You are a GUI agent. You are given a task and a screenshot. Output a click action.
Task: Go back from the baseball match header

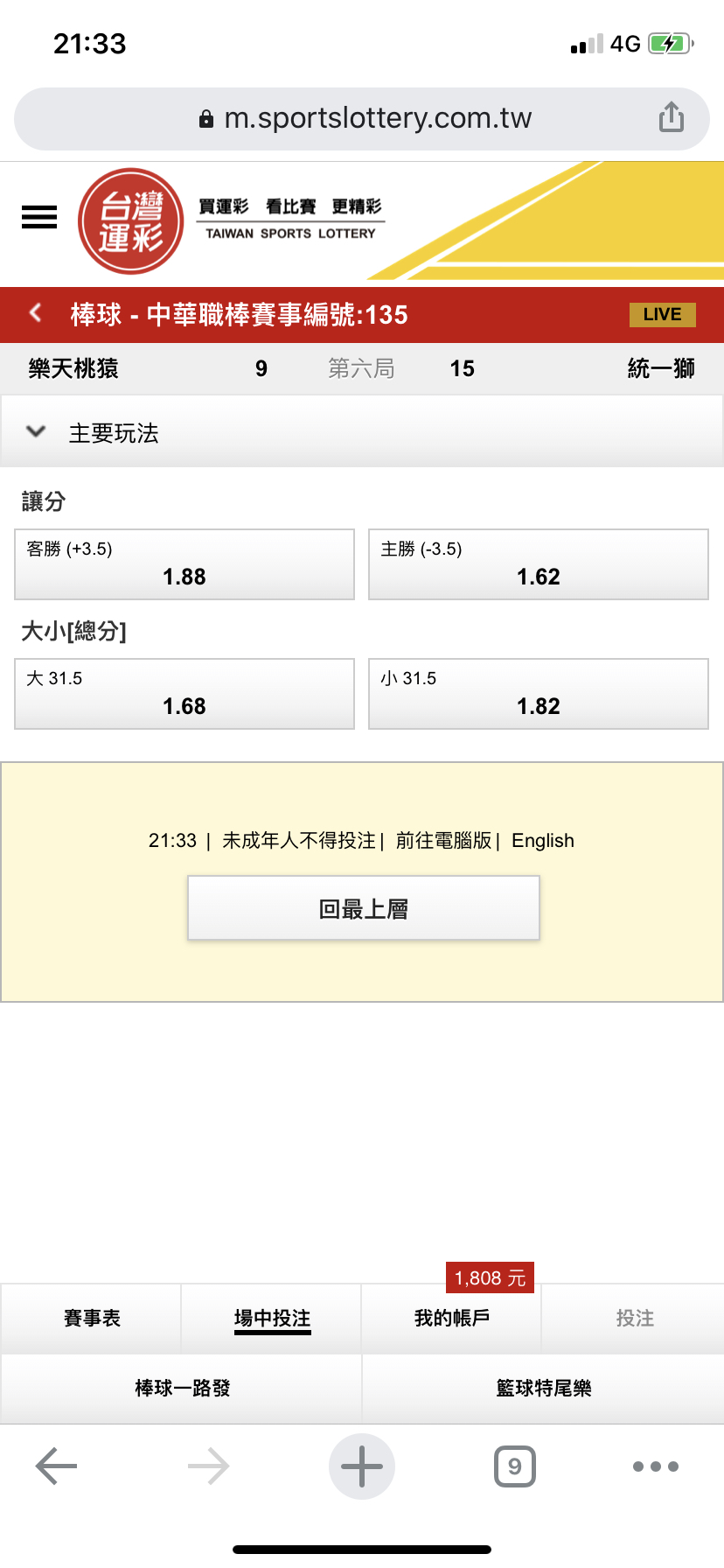(x=36, y=313)
